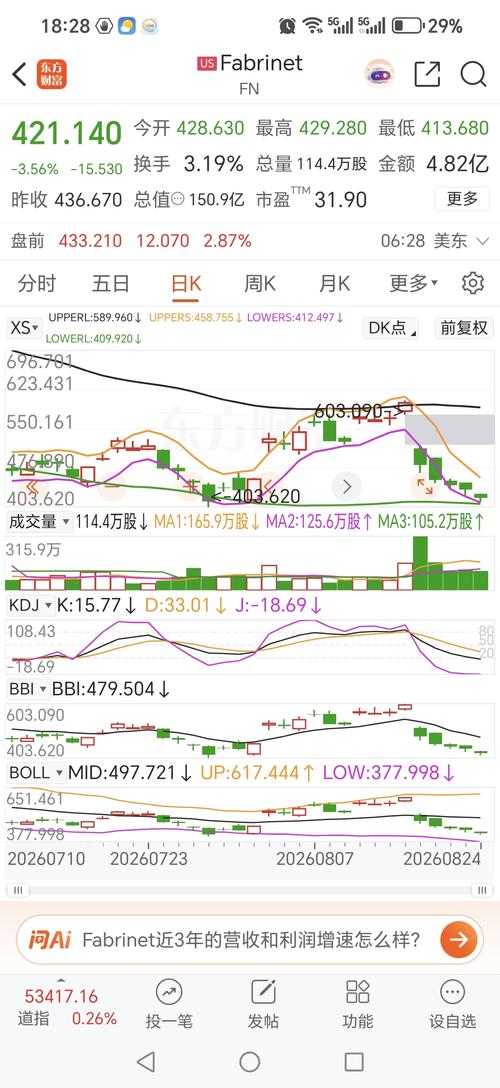Tap 发帖 to write a post
500x1088 pixels.
(x=264, y=1004)
